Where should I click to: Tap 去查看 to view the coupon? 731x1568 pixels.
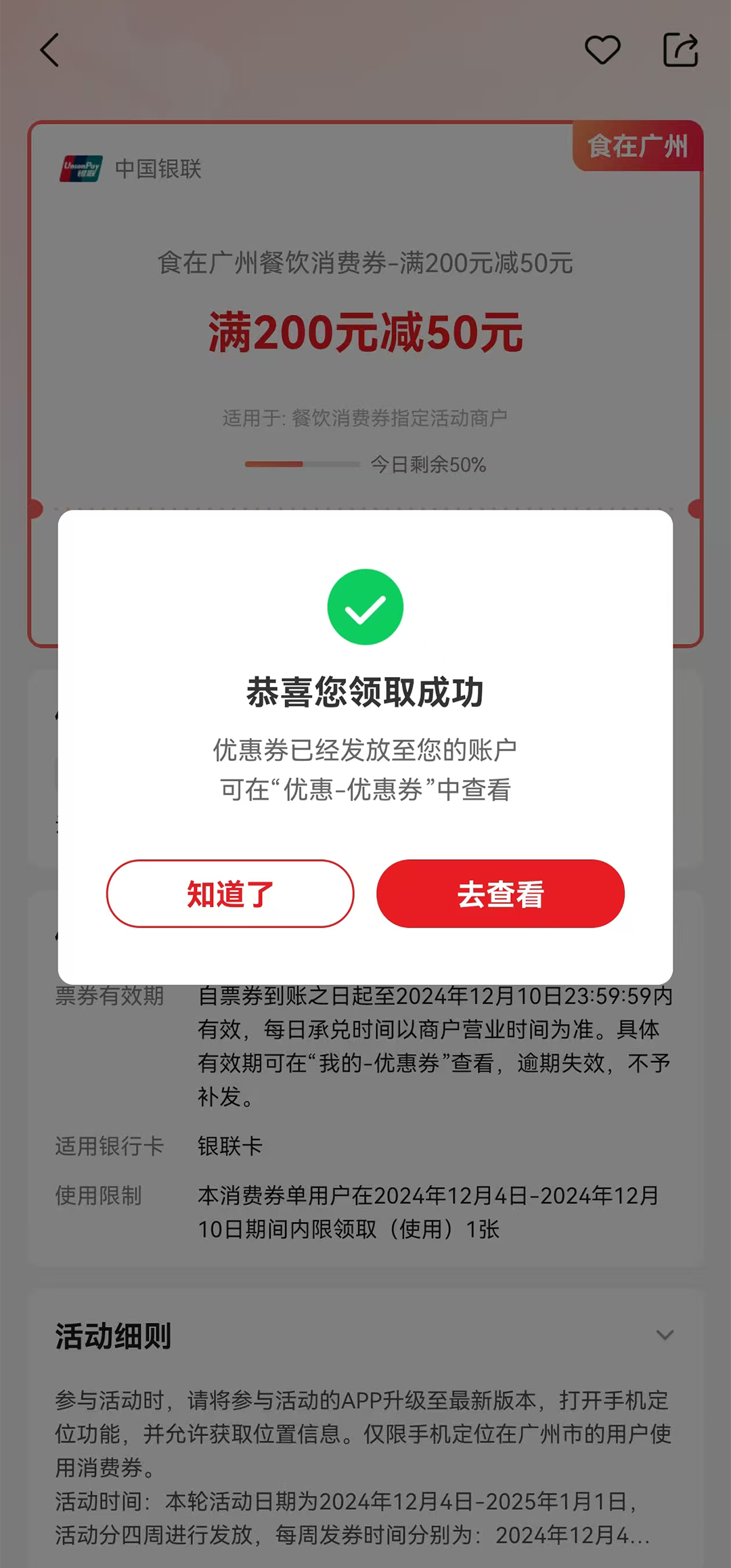click(500, 894)
